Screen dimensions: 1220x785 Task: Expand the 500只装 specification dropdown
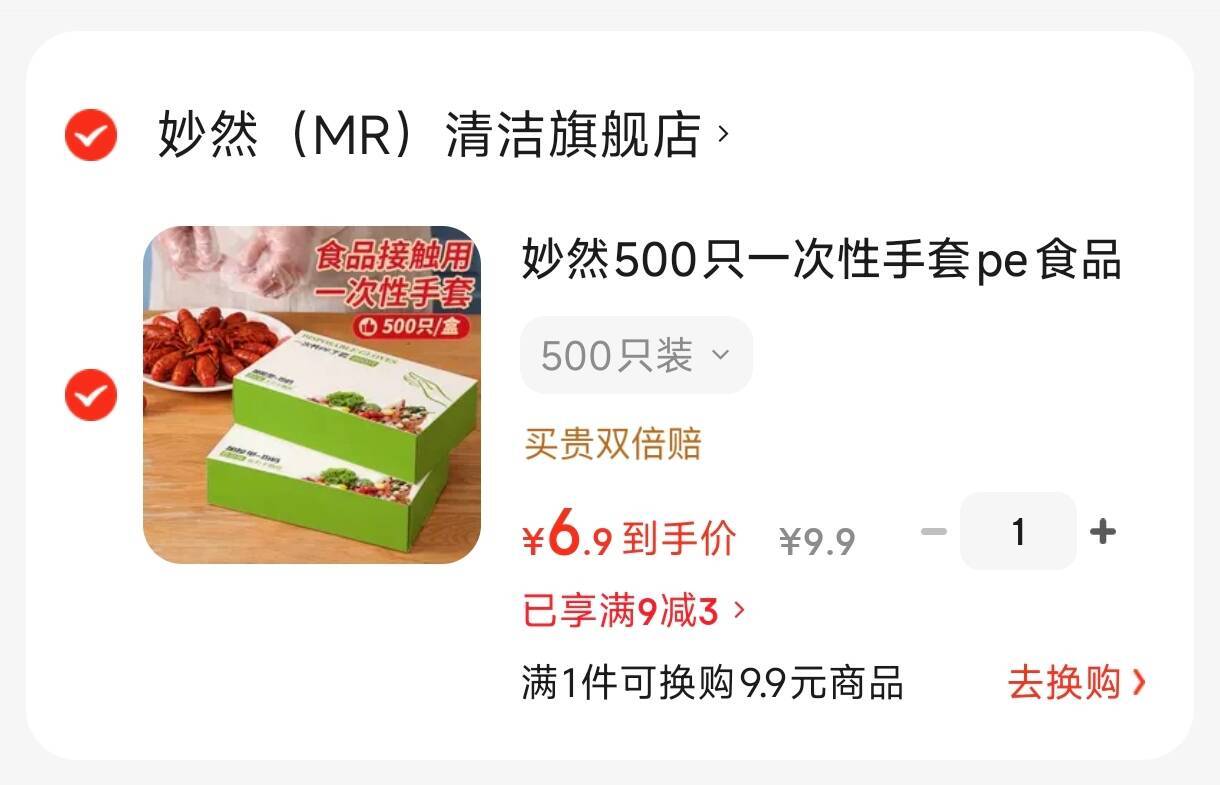[x=636, y=355]
